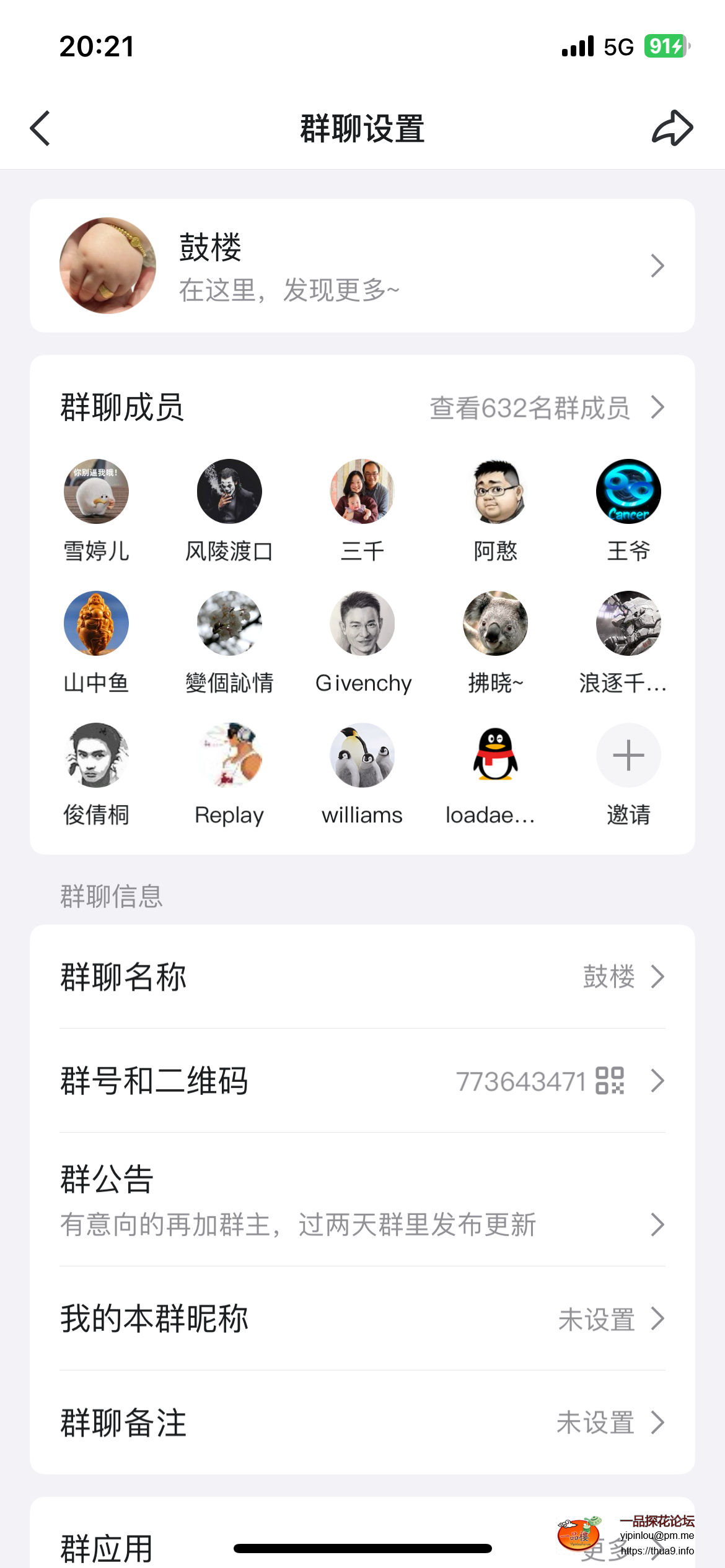Set 我的本群昵称 nickname for this group
Viewport: 725px width, 1568px height.
coord(362,1318)
